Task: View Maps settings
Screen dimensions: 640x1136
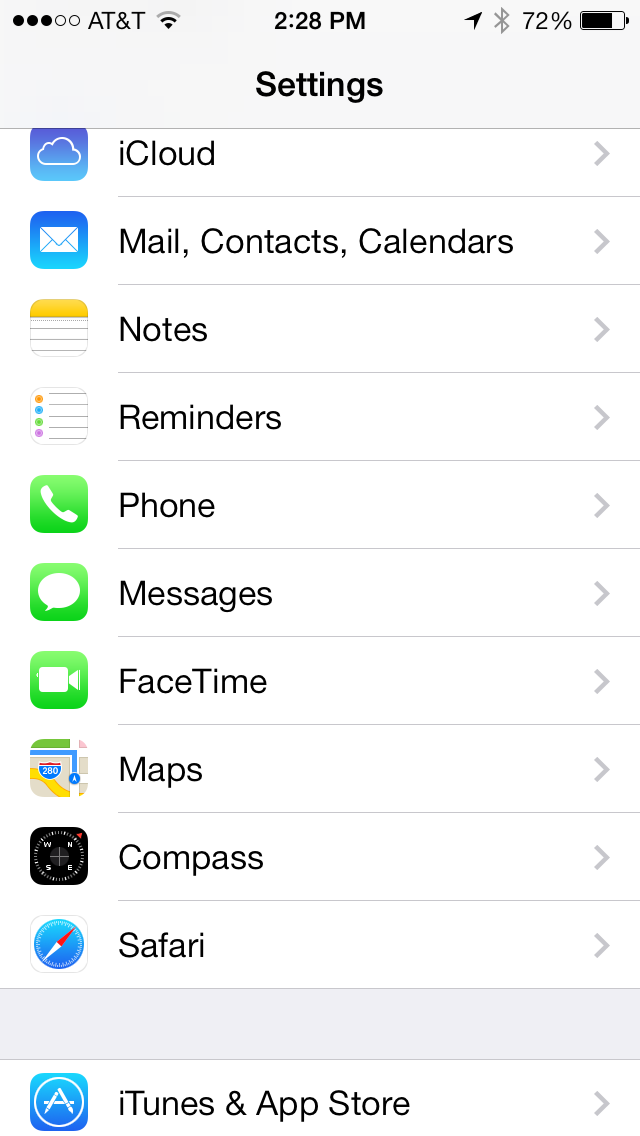Action: [320, 769]
